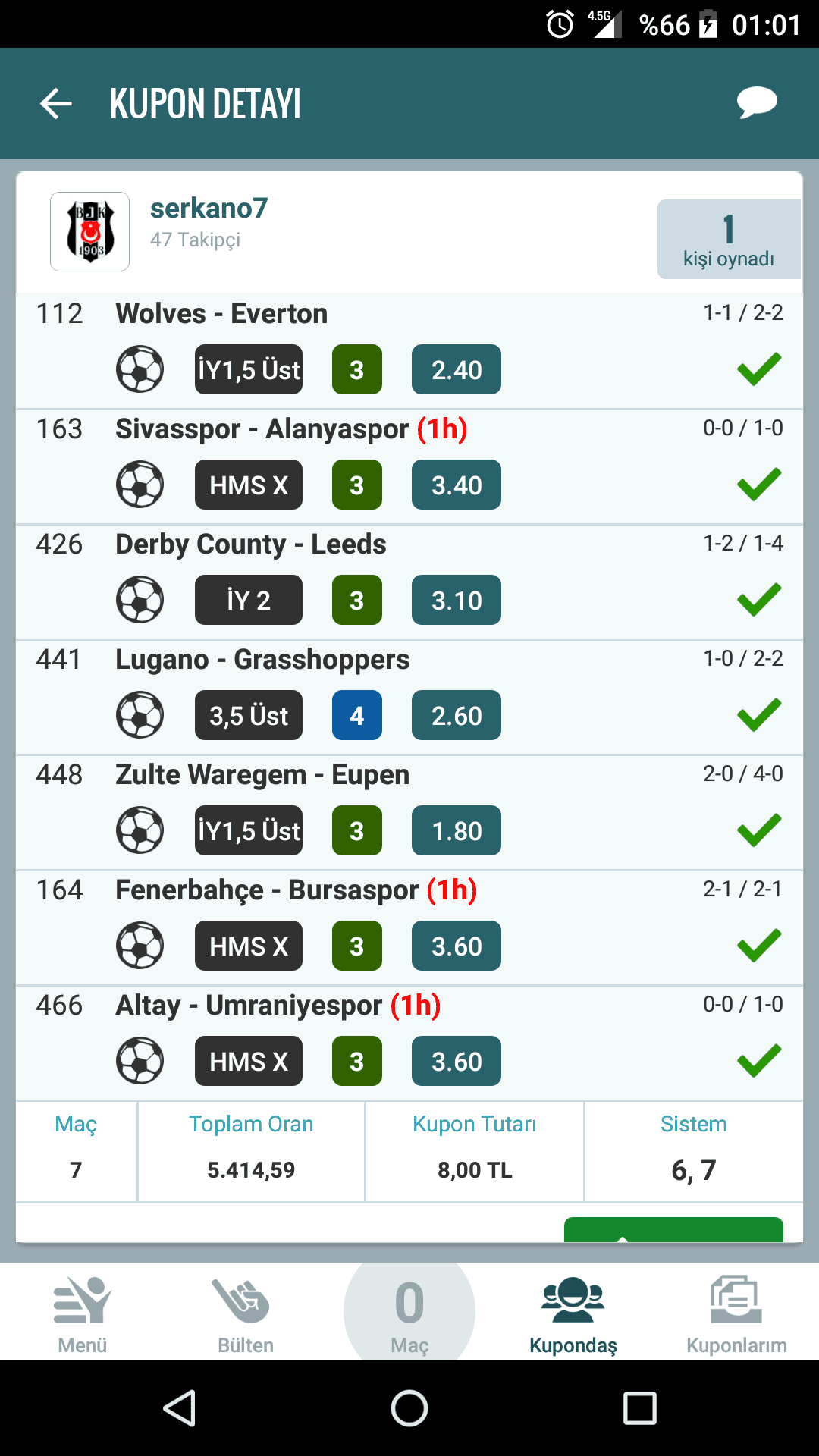
Task: Open the Derby County - Leeds match
Action: point(409,582)
